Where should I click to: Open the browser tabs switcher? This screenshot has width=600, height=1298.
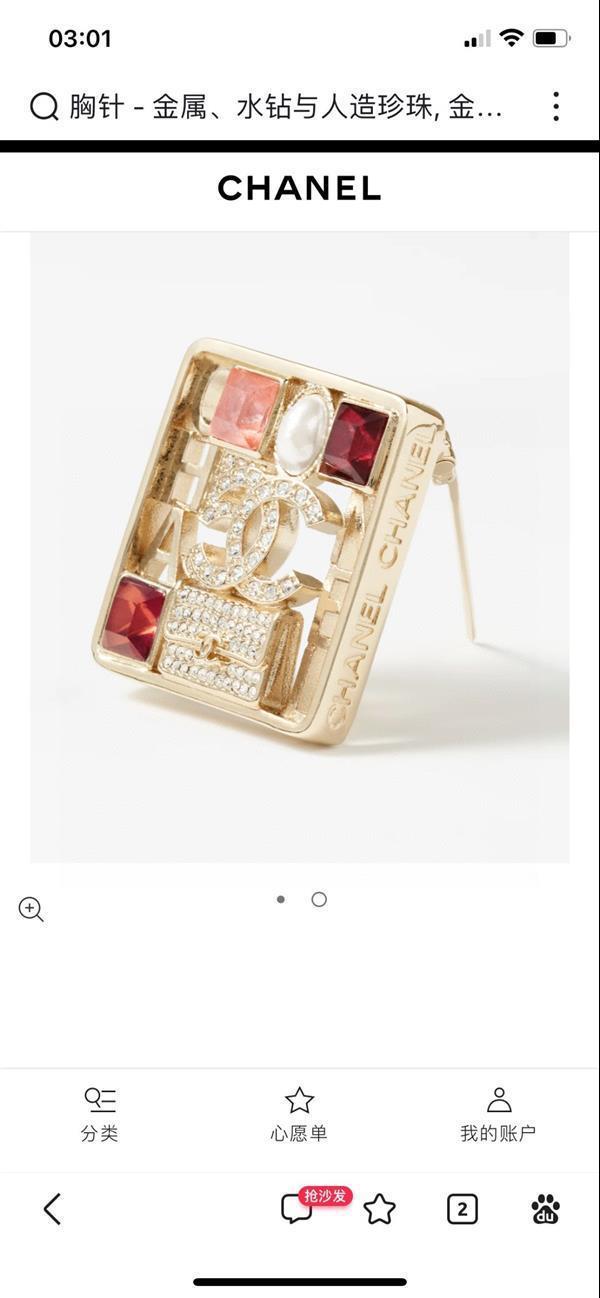click(461, 1209)
